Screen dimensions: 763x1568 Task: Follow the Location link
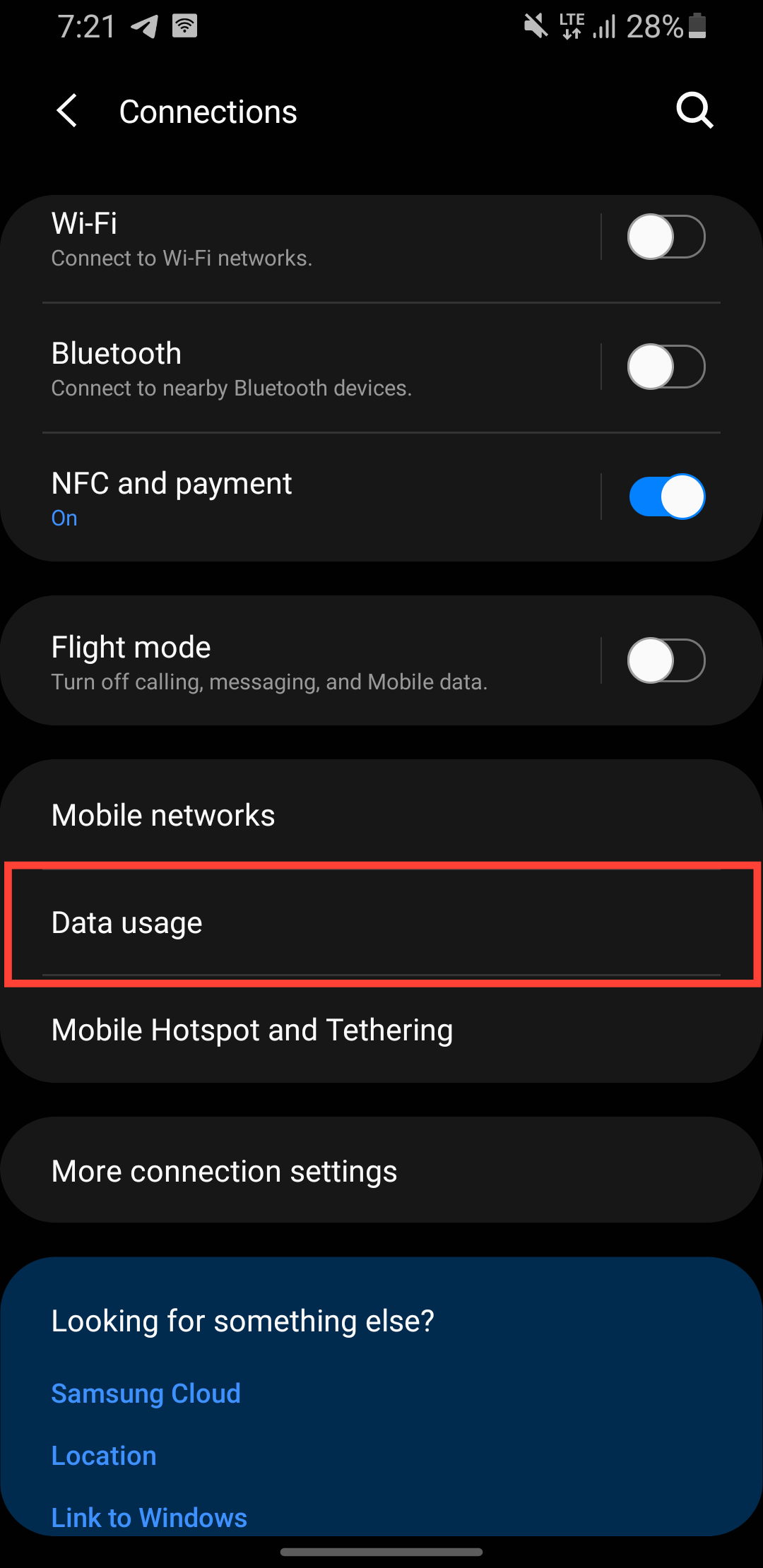(104, 1456)
